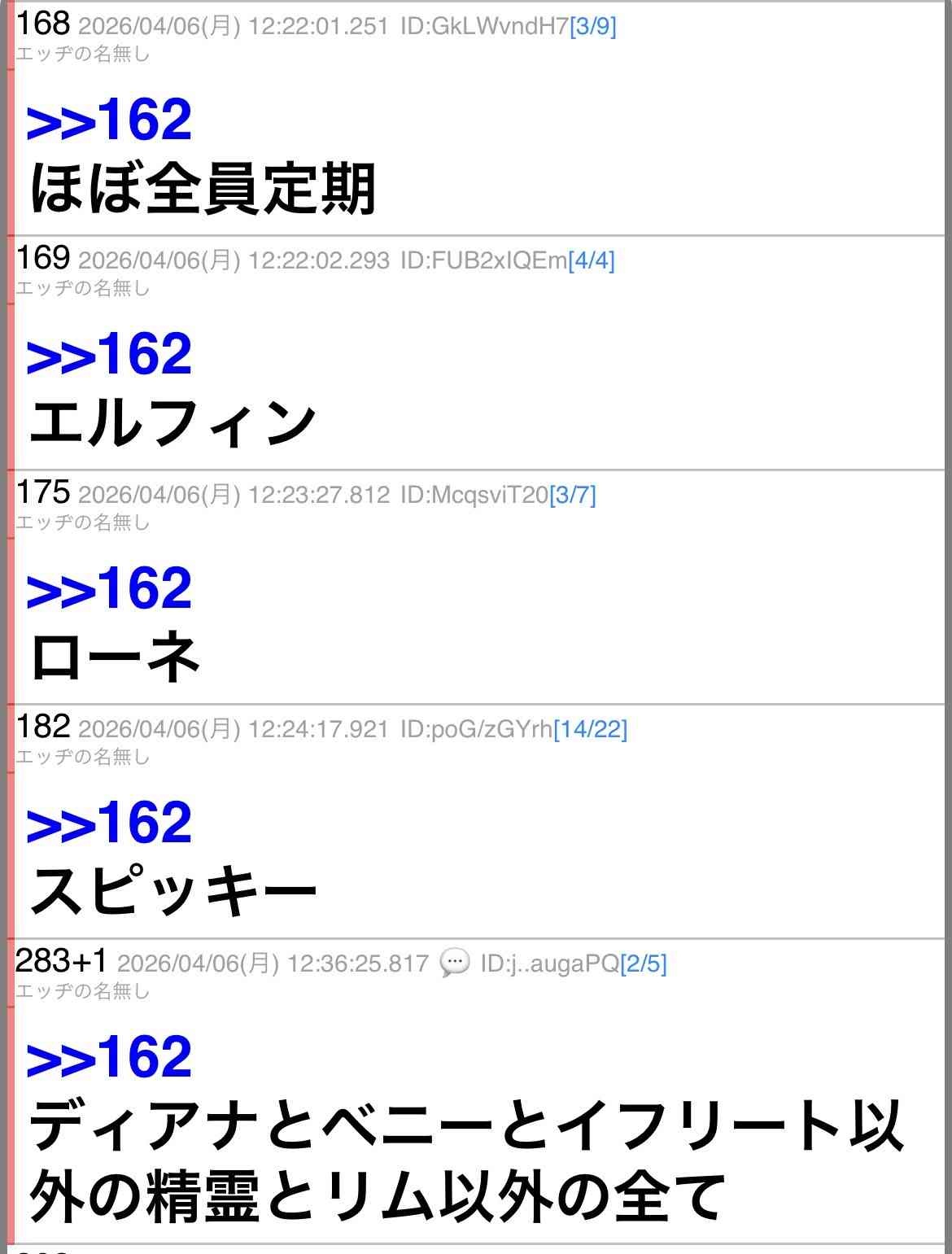The width and height of the screenshot is (952, 1254).
Task: Tap the [2/5] ID counter on post 283
Action: click(643, 964)
